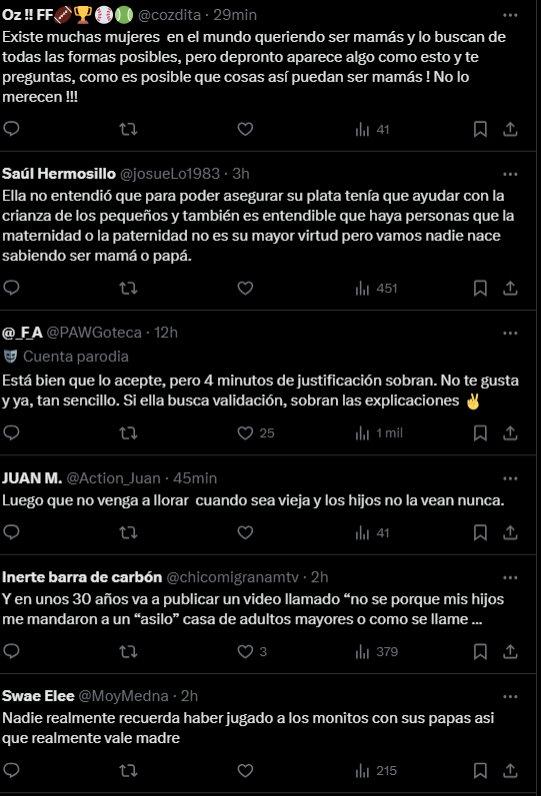Image resolution: width=541 pixels, height=796 pixels.
Task: Open overflow menu on Saúl Hermosillo's reply
Action: click(510, 174)
